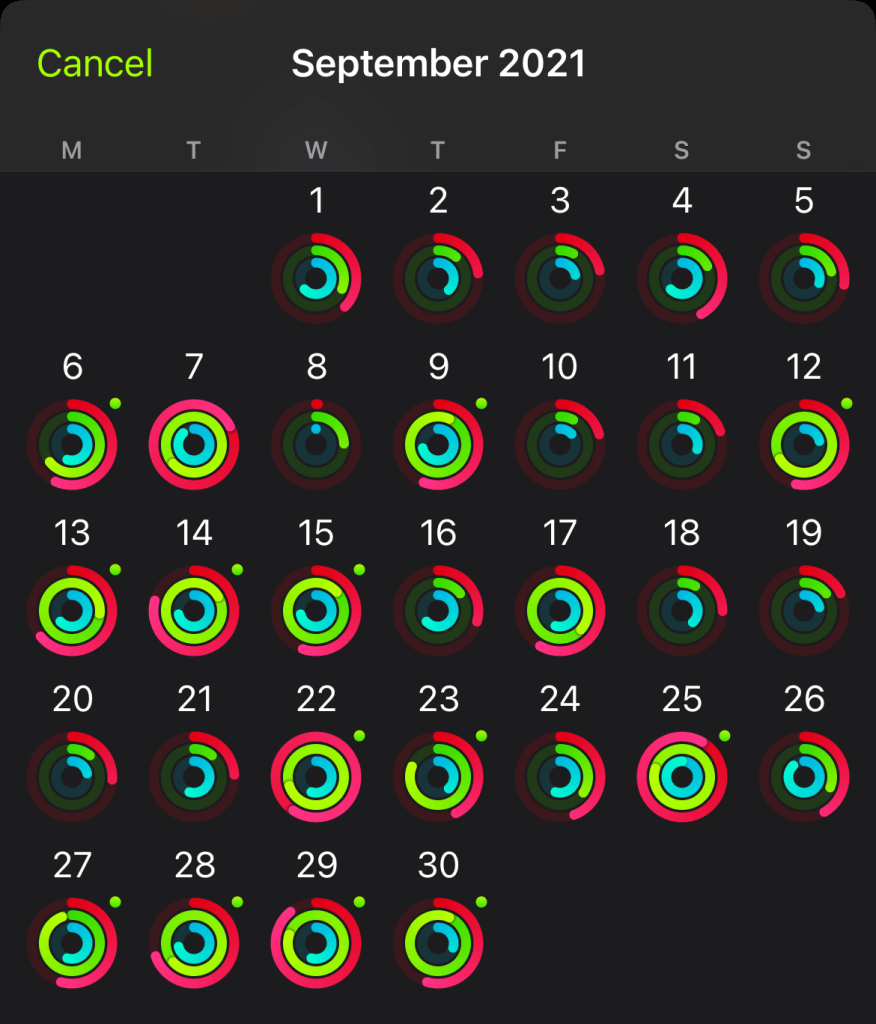
Task: Show the rings for September 16
Action: coord(438,610)
